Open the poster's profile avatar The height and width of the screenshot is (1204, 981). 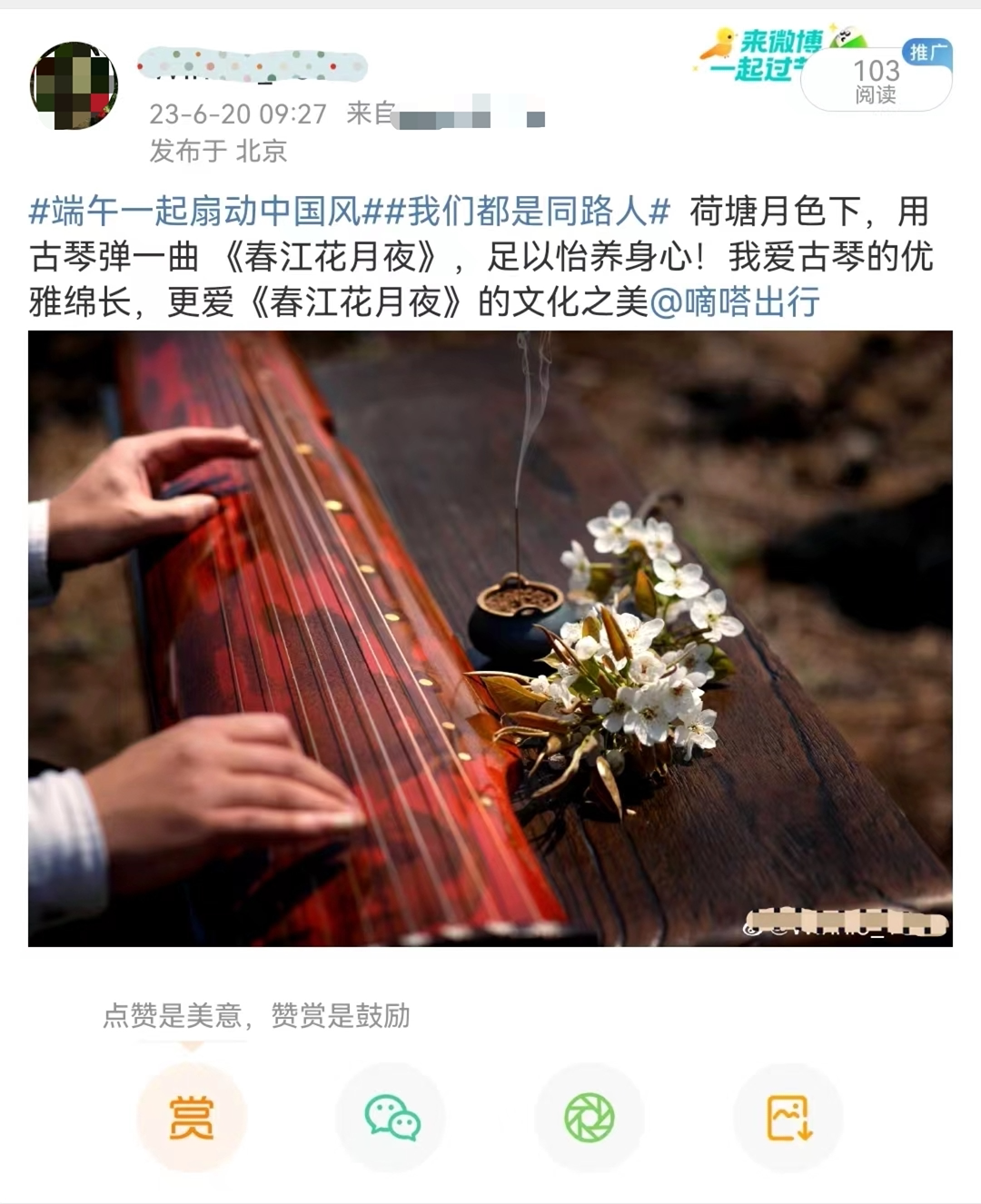[x=74, y=86]
